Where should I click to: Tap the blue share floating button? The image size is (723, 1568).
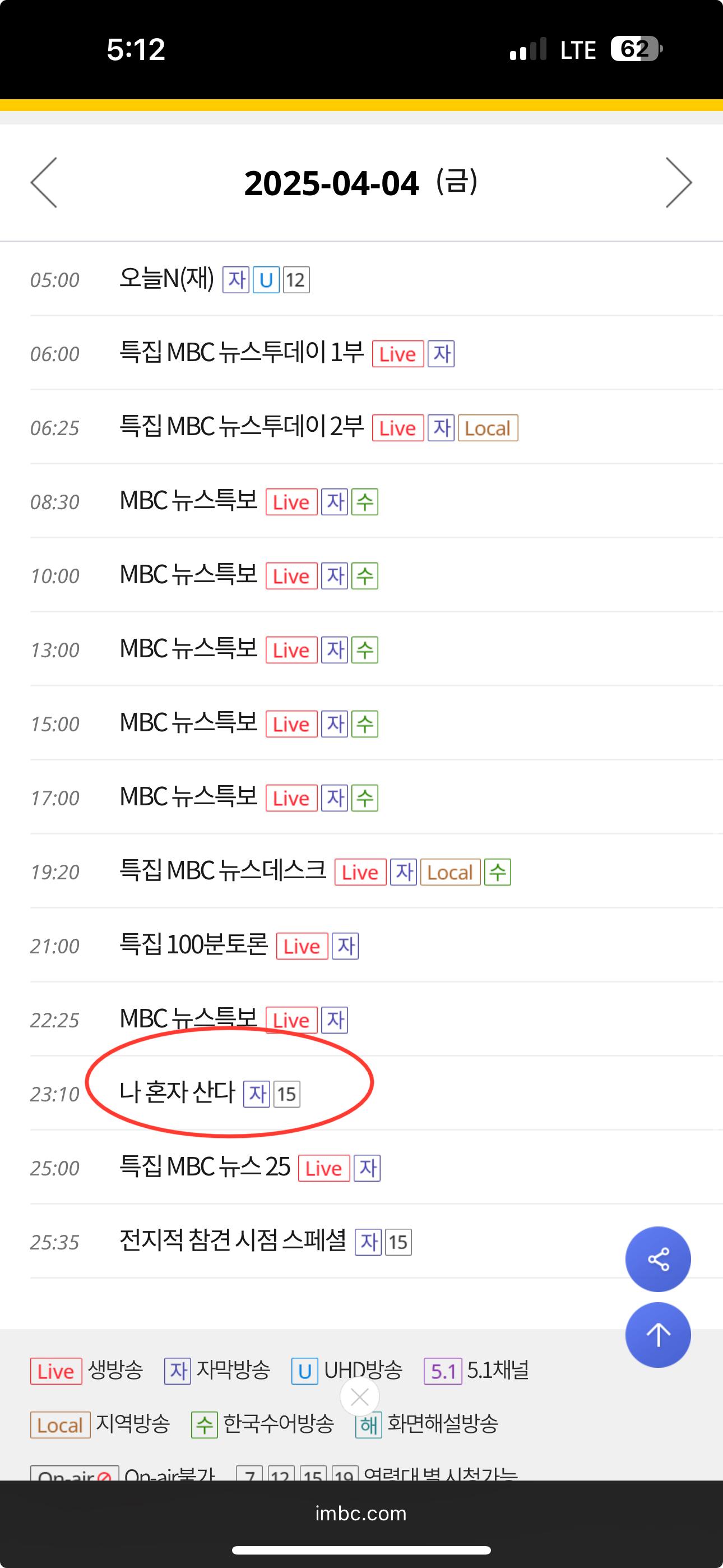click(x=658, y=1259)
